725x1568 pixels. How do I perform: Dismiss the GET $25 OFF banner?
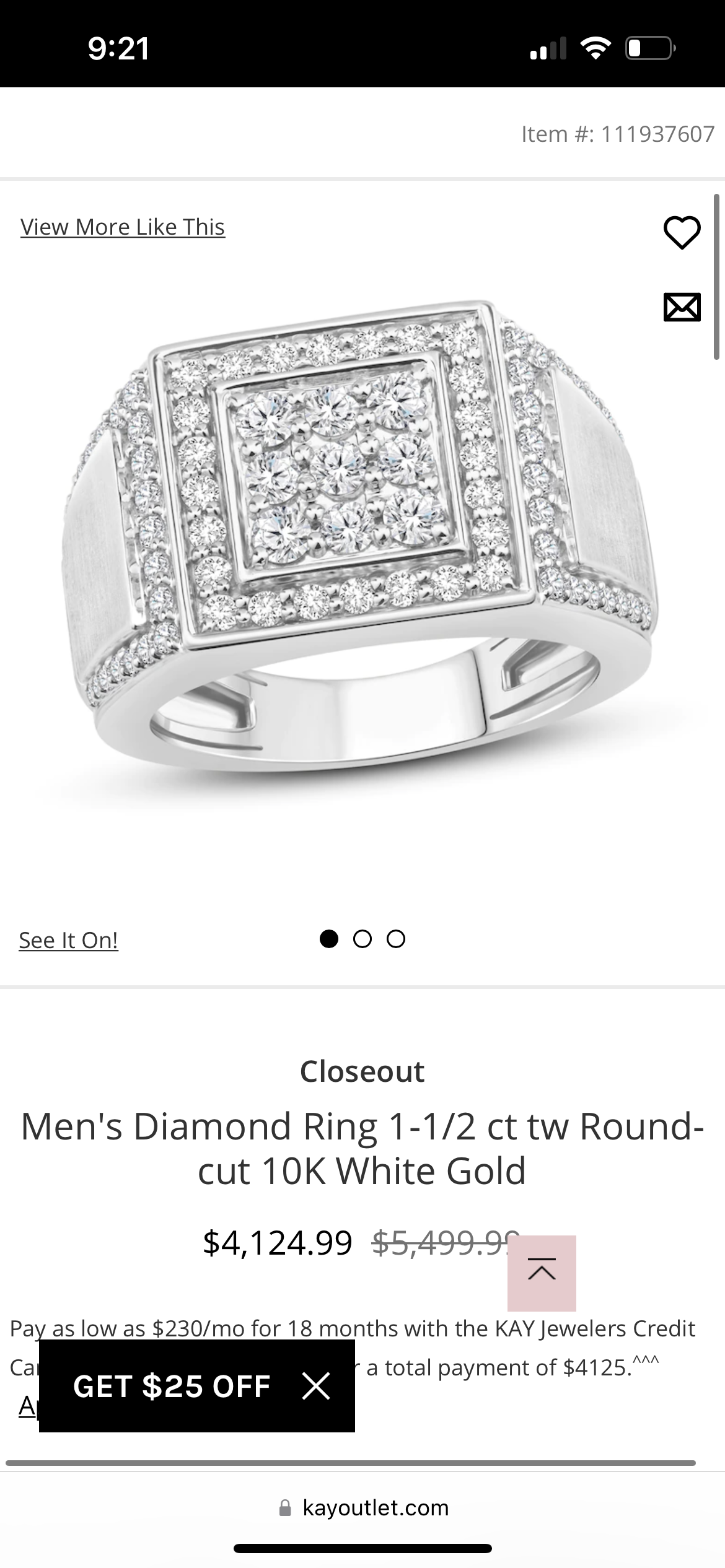(x=316, y=1386)
